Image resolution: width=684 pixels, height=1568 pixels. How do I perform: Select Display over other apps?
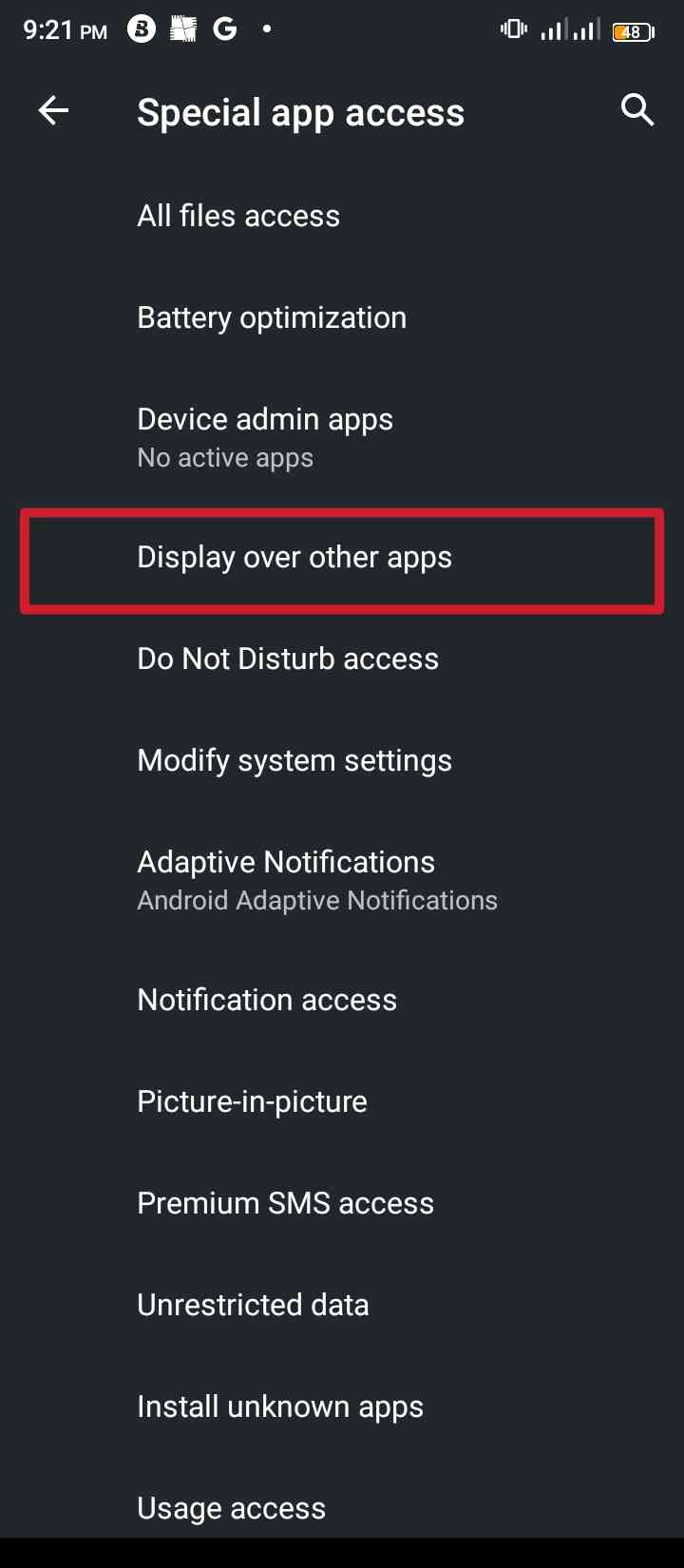(x=342, y=557)
